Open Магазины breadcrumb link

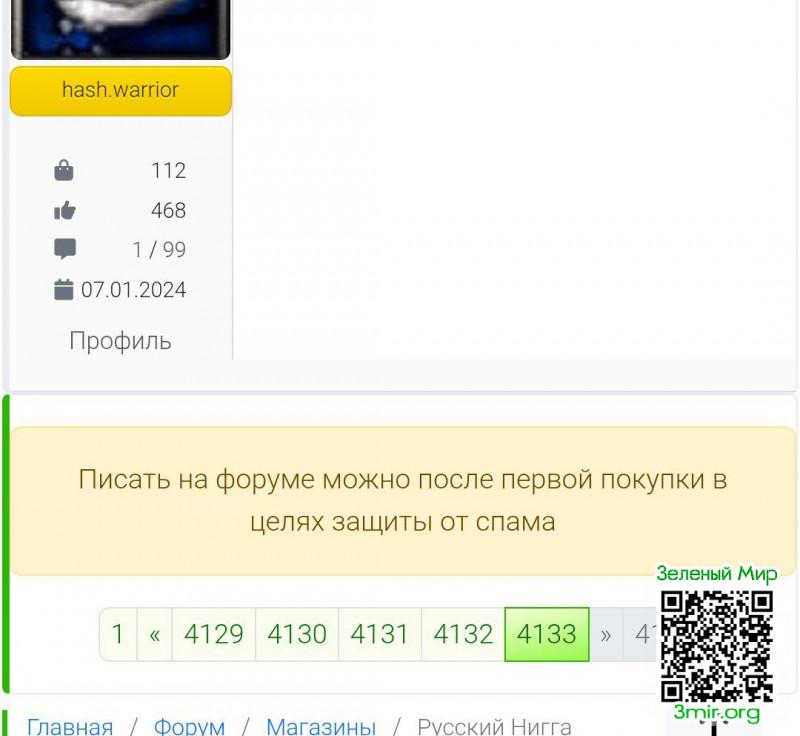[x=321, y=726]
